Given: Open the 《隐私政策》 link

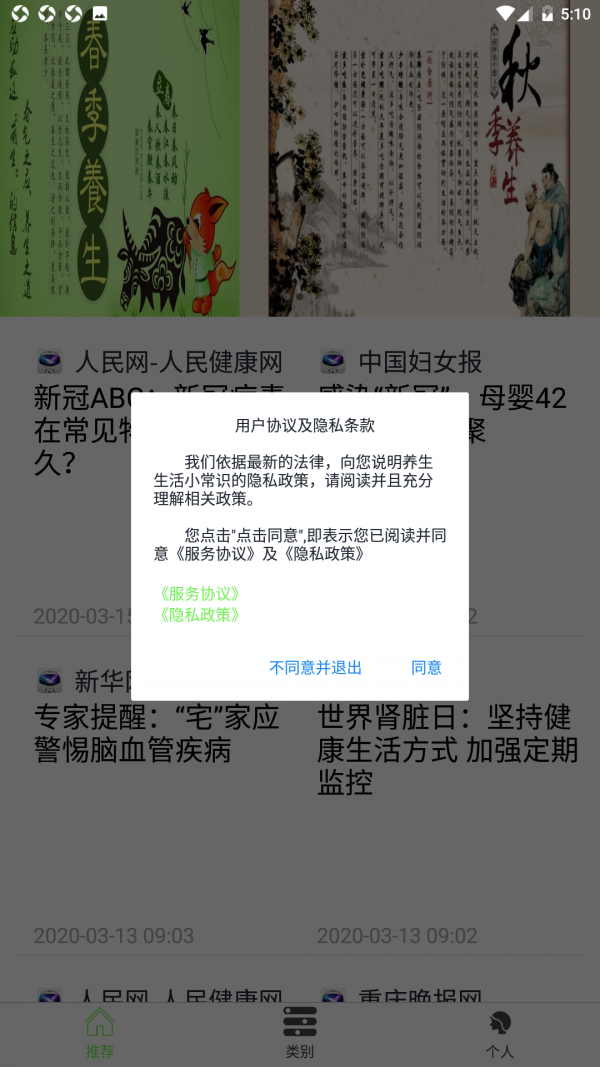Looking at the screenshot, I should 199,615.
